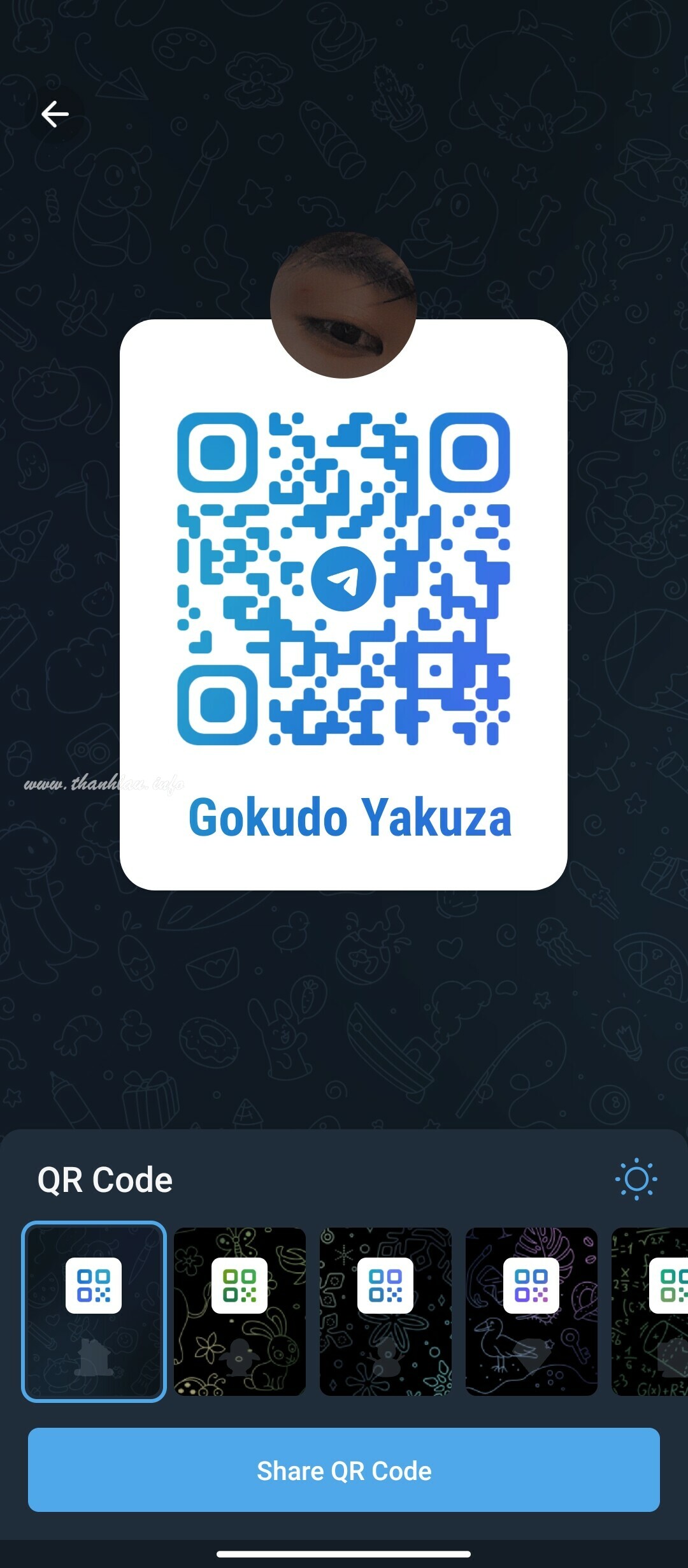Go back using the arrow icon
This screenshot has height=1568, width=688.
(55, 114)
